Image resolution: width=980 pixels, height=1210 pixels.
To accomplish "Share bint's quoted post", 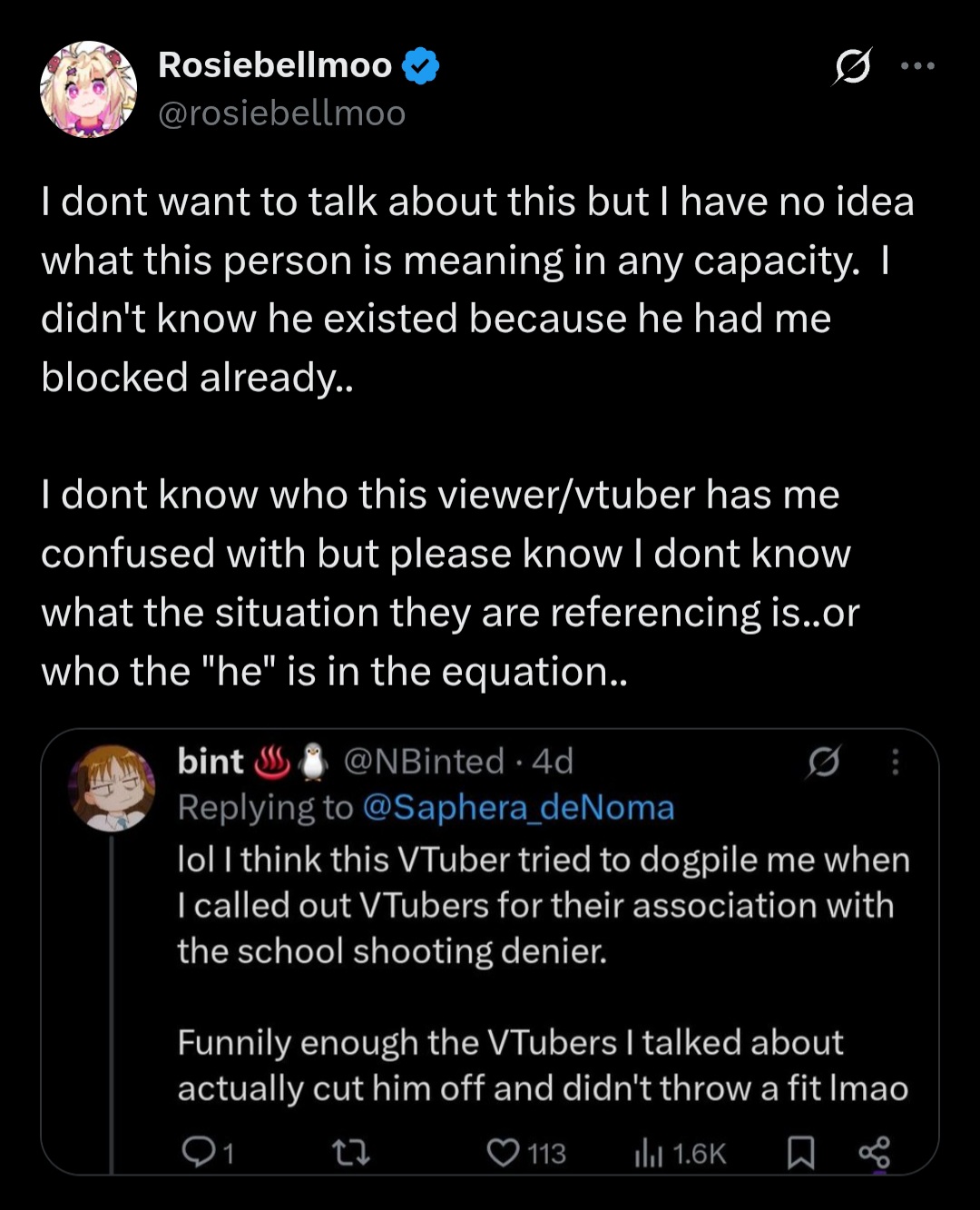I will [x=875, y=1153].
